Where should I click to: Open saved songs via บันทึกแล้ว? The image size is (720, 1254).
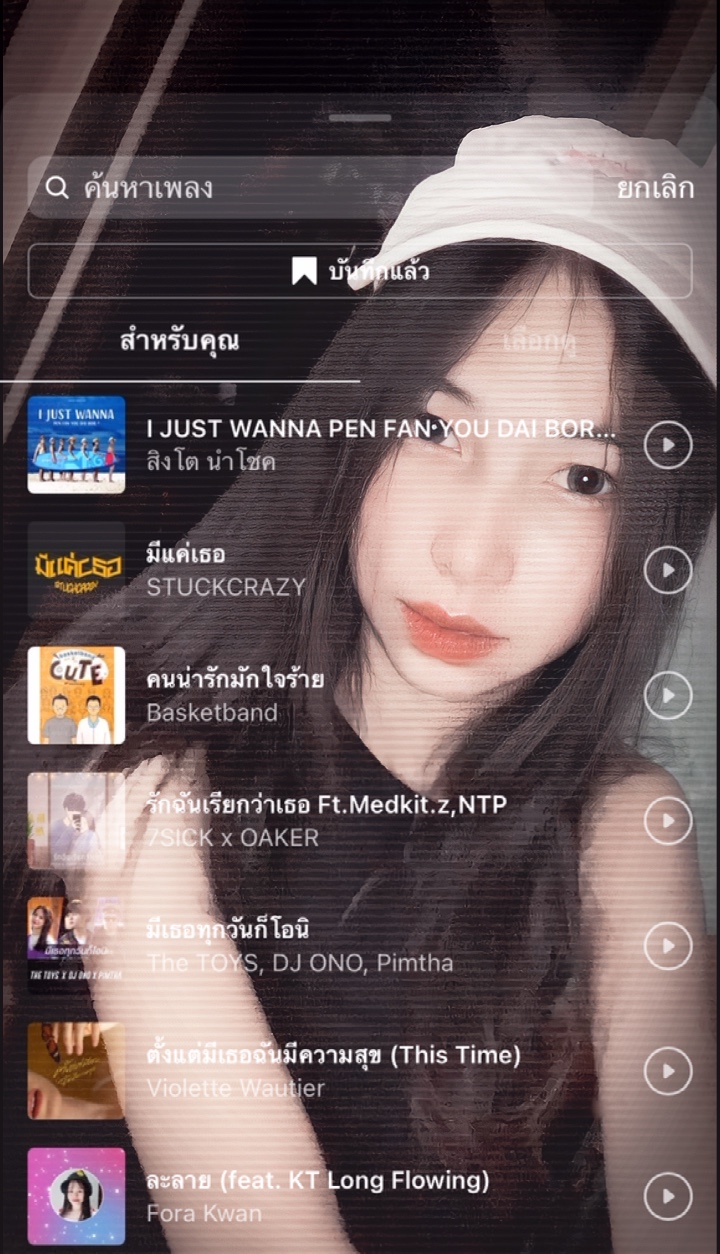(x=360, y=271)
